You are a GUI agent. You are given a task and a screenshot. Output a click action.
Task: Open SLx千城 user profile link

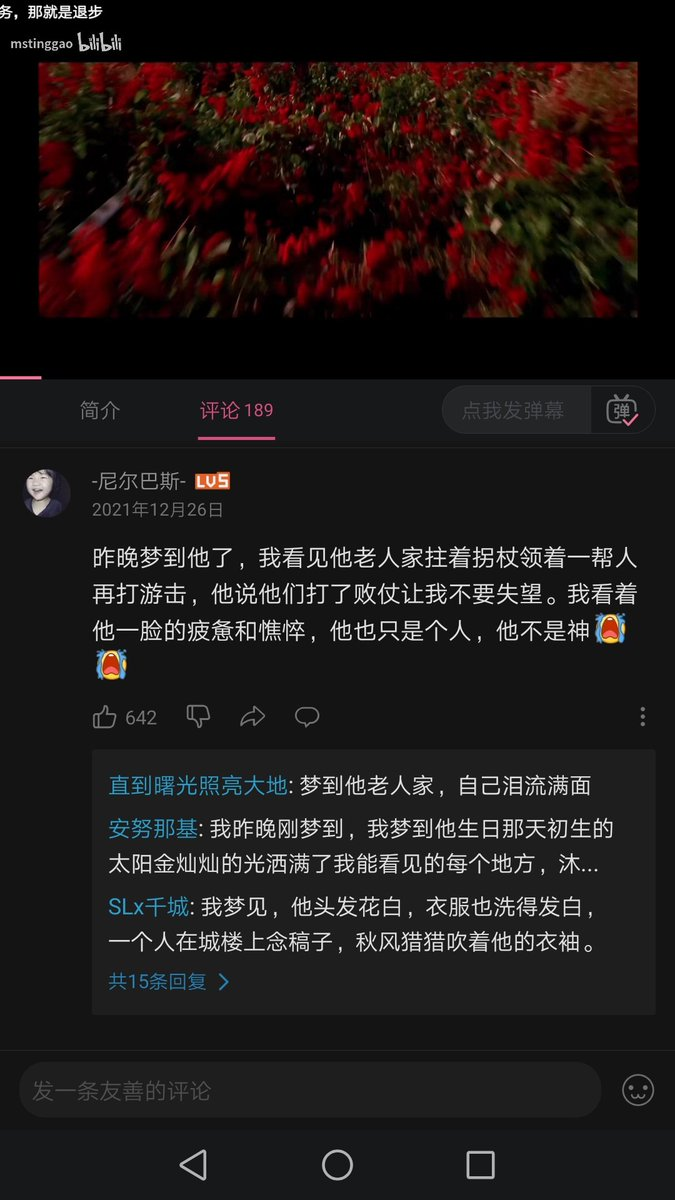[x=148, y=908]
